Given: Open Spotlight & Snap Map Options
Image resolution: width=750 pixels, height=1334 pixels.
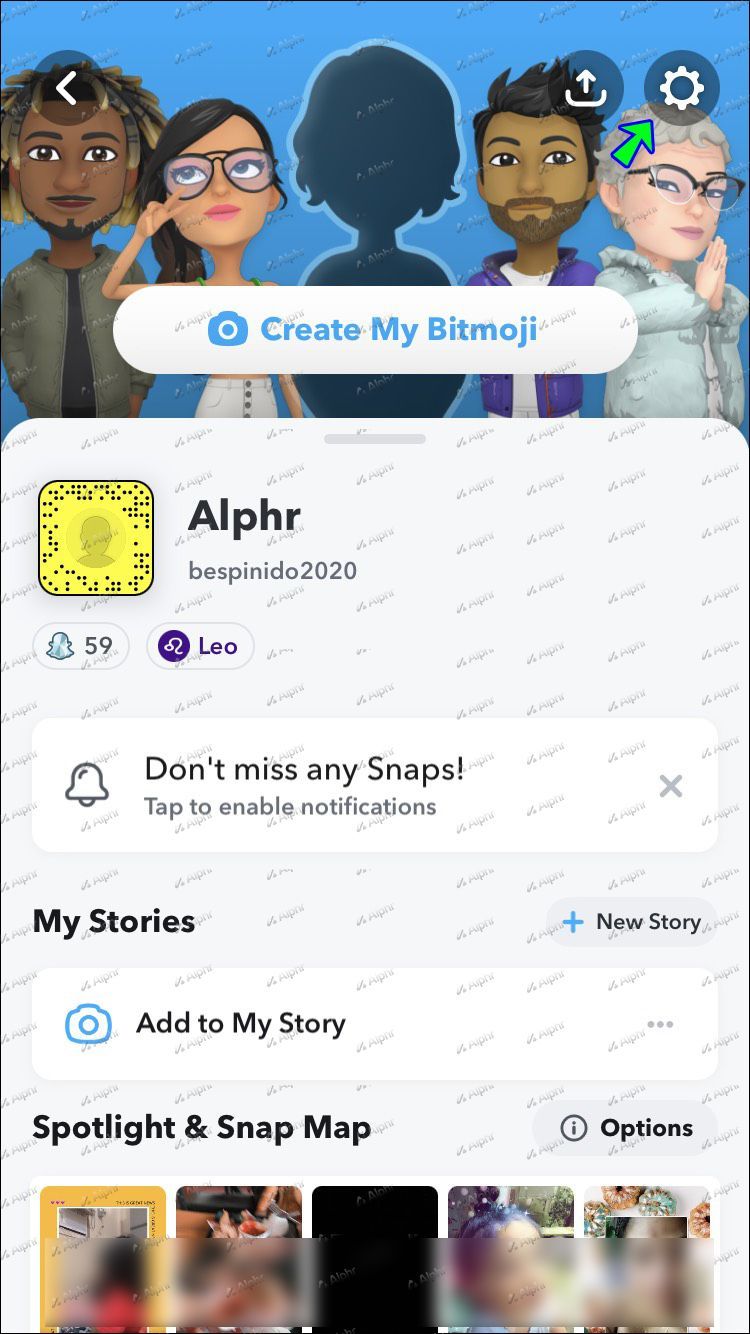Looking at the screenshot, I should 626,1128.
